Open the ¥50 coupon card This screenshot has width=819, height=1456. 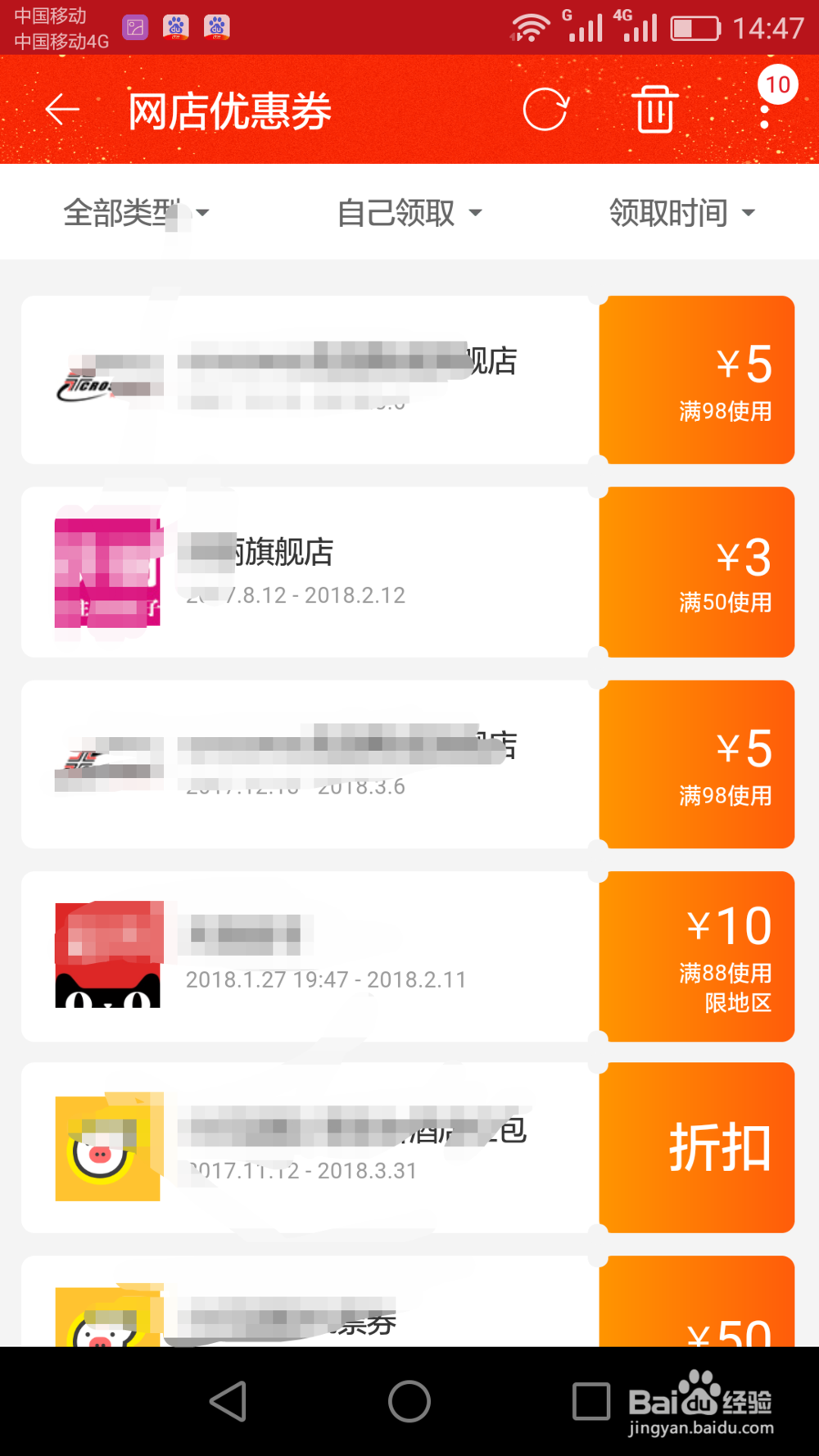pyautogui.click(x=408, y=1301)
